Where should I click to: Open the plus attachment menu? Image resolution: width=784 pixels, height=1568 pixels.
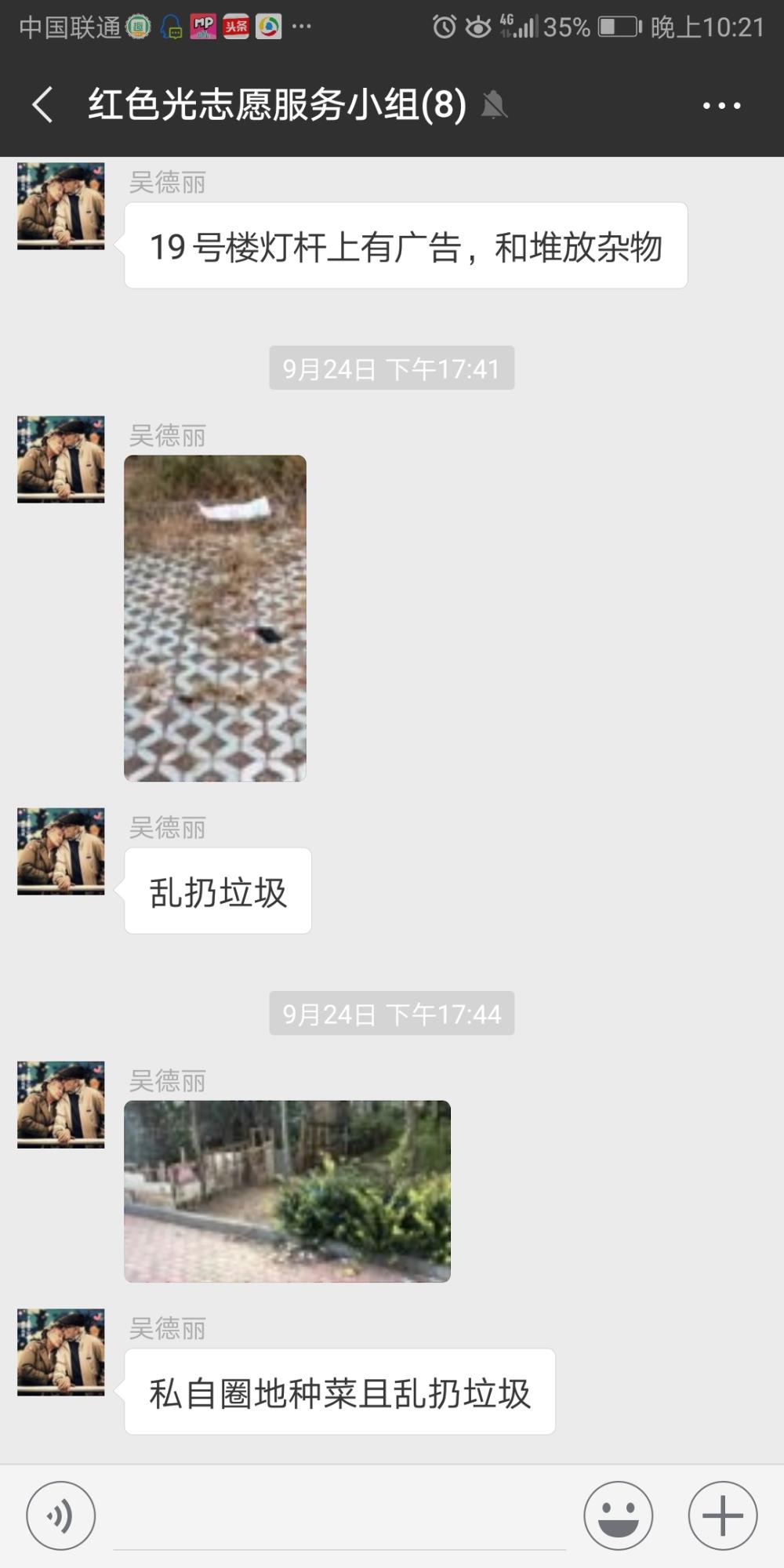[x=723, y=1515]
